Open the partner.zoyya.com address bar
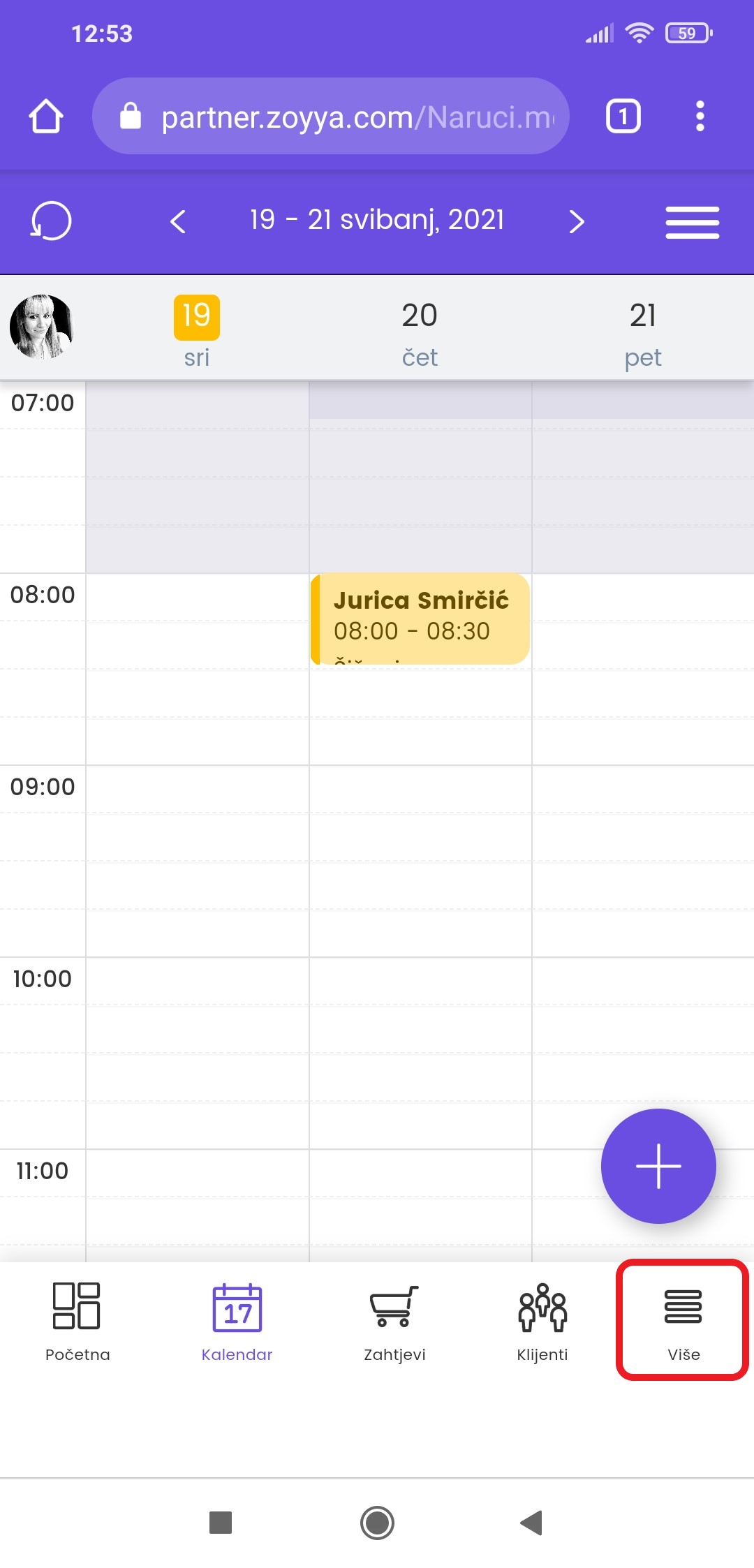 click(331, 116)
